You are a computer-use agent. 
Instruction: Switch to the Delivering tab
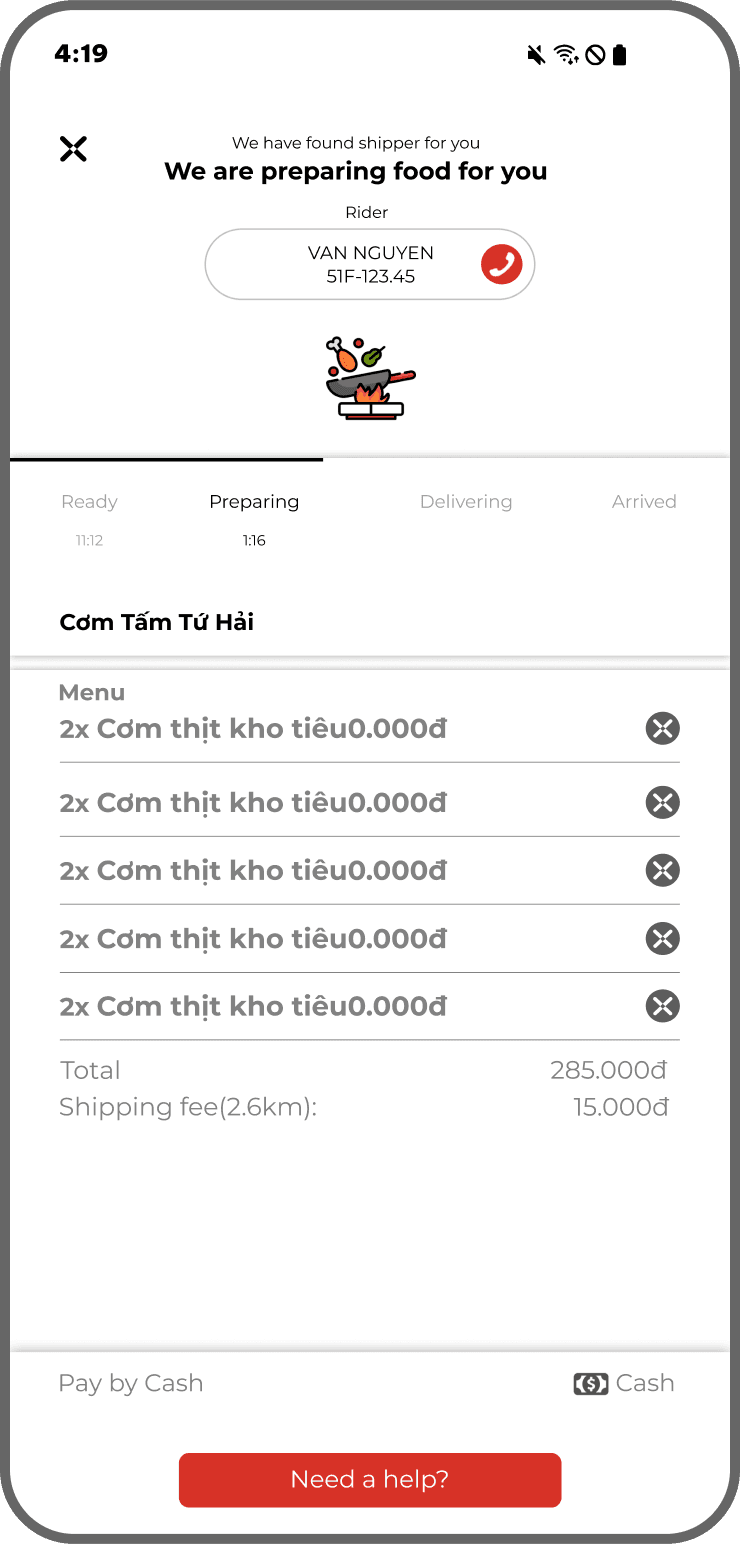(x=466, y=501)
